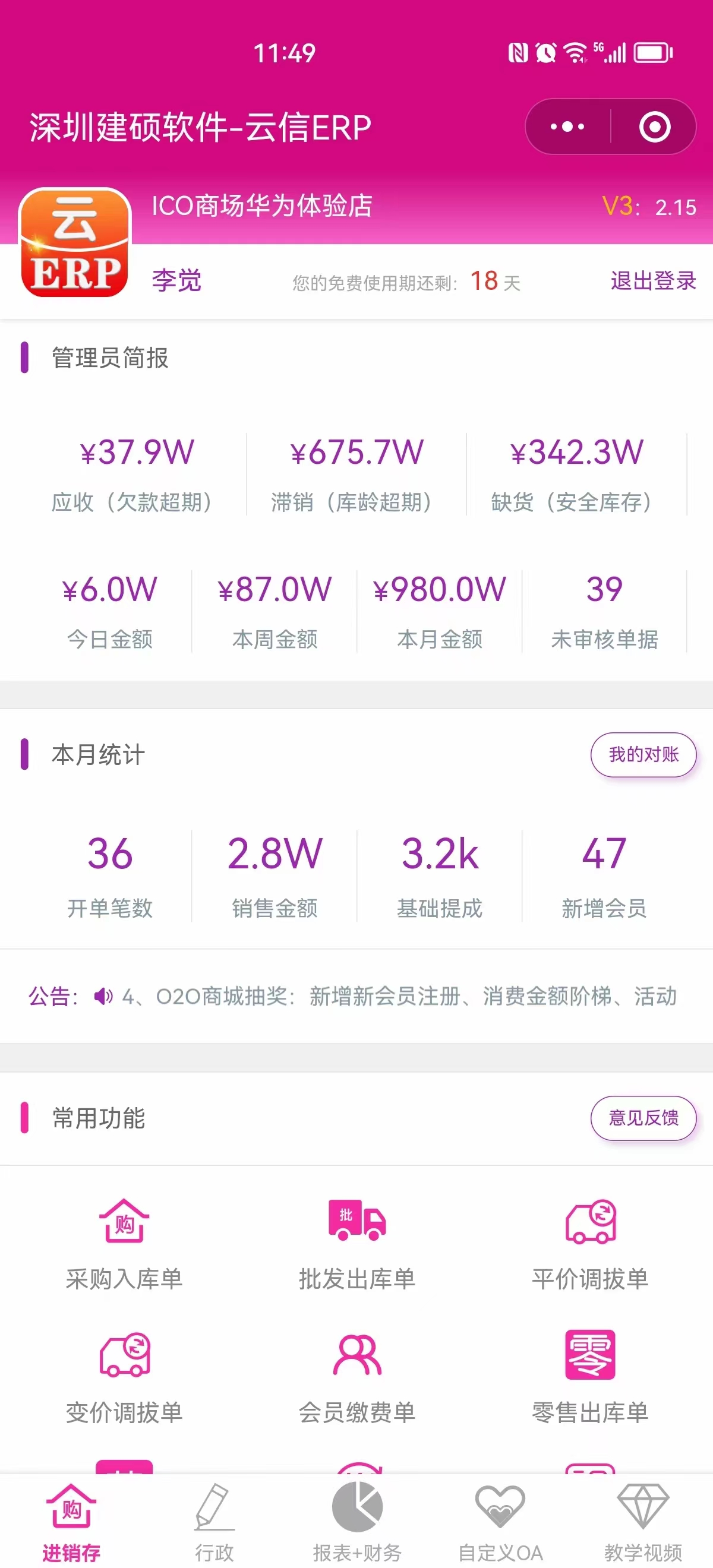Close the mini program via target icon
The image size is (713, 1568).
tap(655, 127)
